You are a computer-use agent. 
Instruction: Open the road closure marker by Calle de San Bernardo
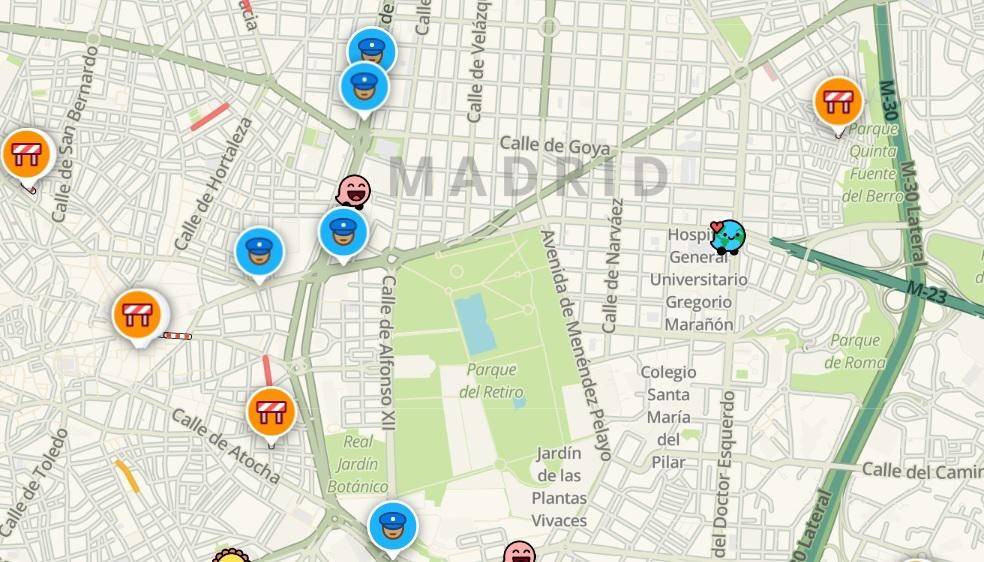(x=26, y=154)
